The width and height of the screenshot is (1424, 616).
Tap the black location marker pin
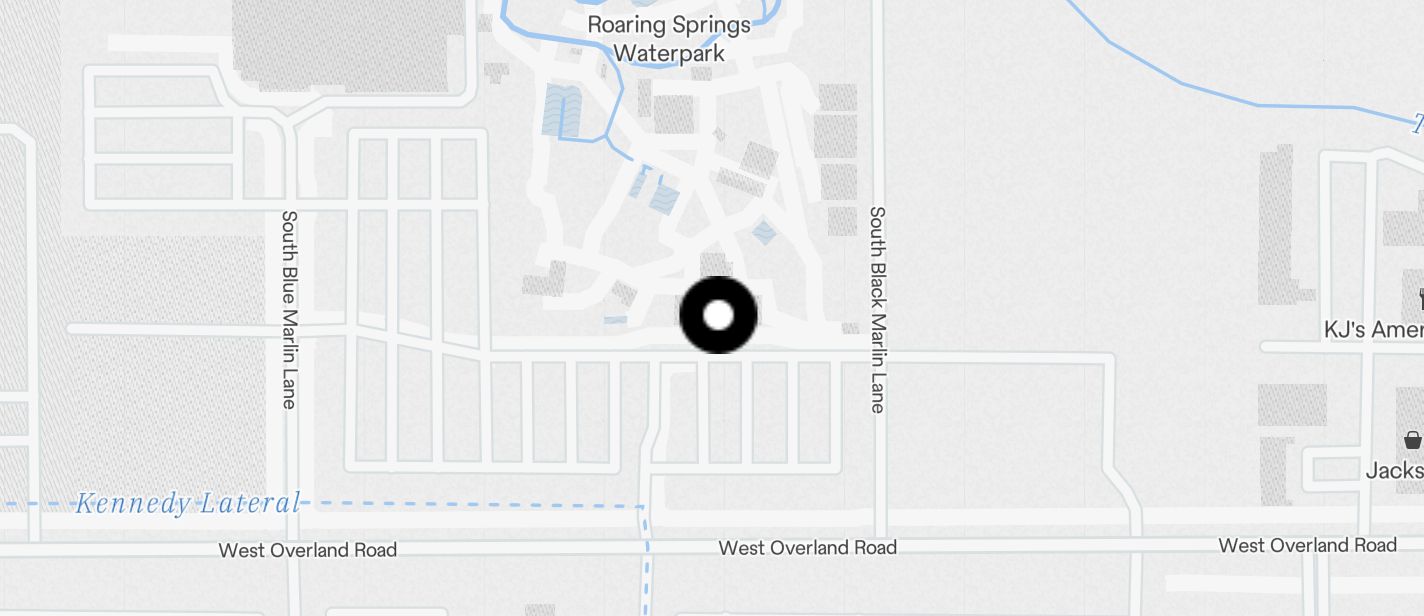[718, 315]
